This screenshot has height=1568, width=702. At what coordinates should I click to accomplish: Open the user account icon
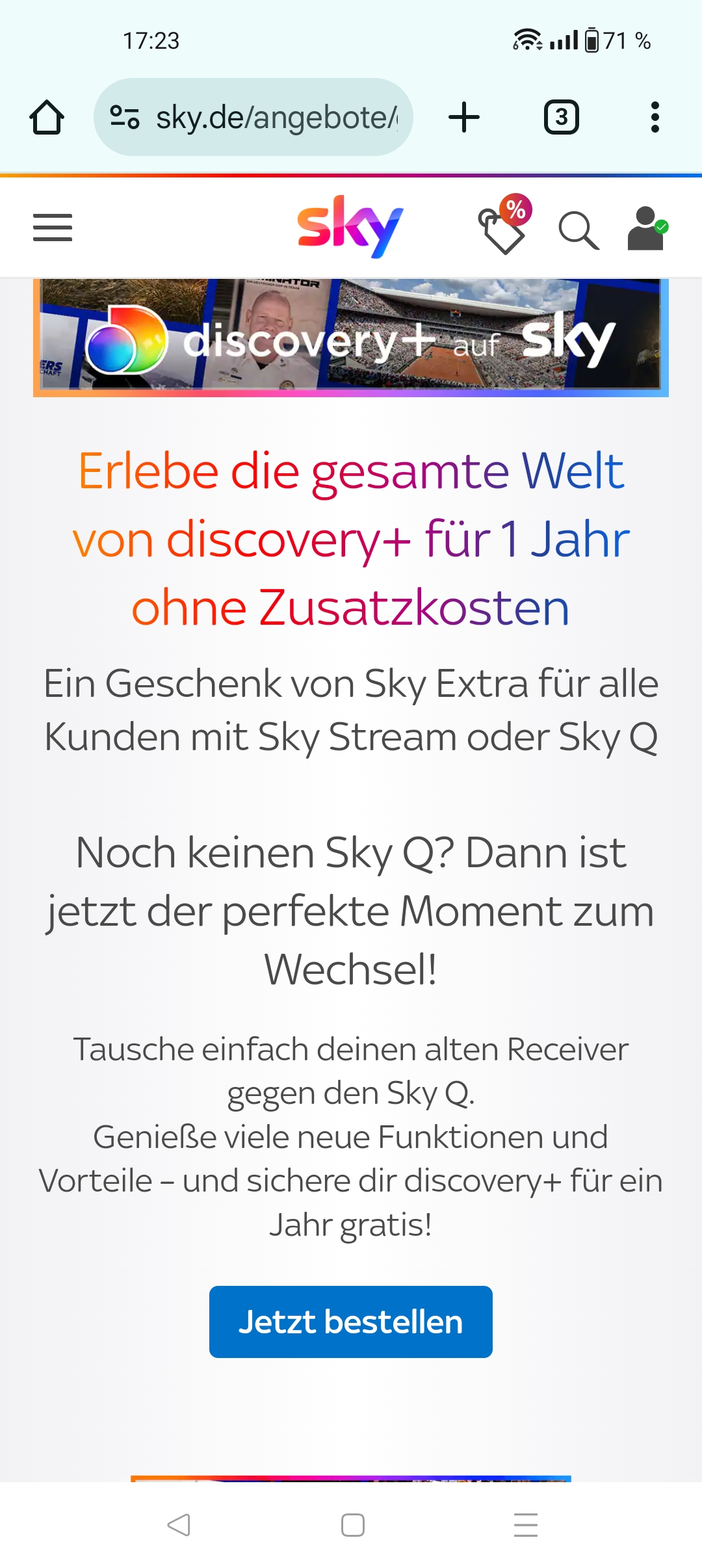[646, 229]
